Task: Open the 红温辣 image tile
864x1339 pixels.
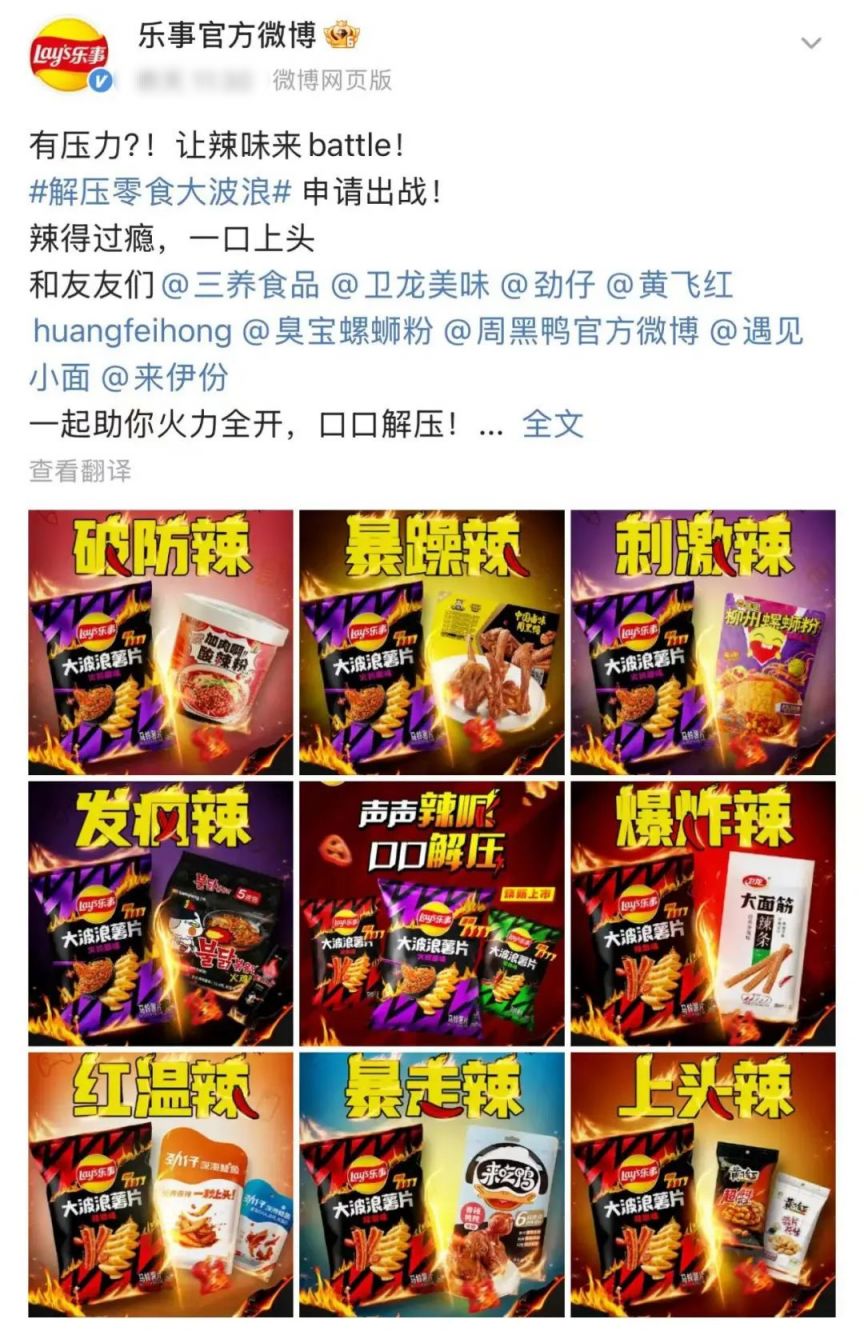Action: [161, 1183]
